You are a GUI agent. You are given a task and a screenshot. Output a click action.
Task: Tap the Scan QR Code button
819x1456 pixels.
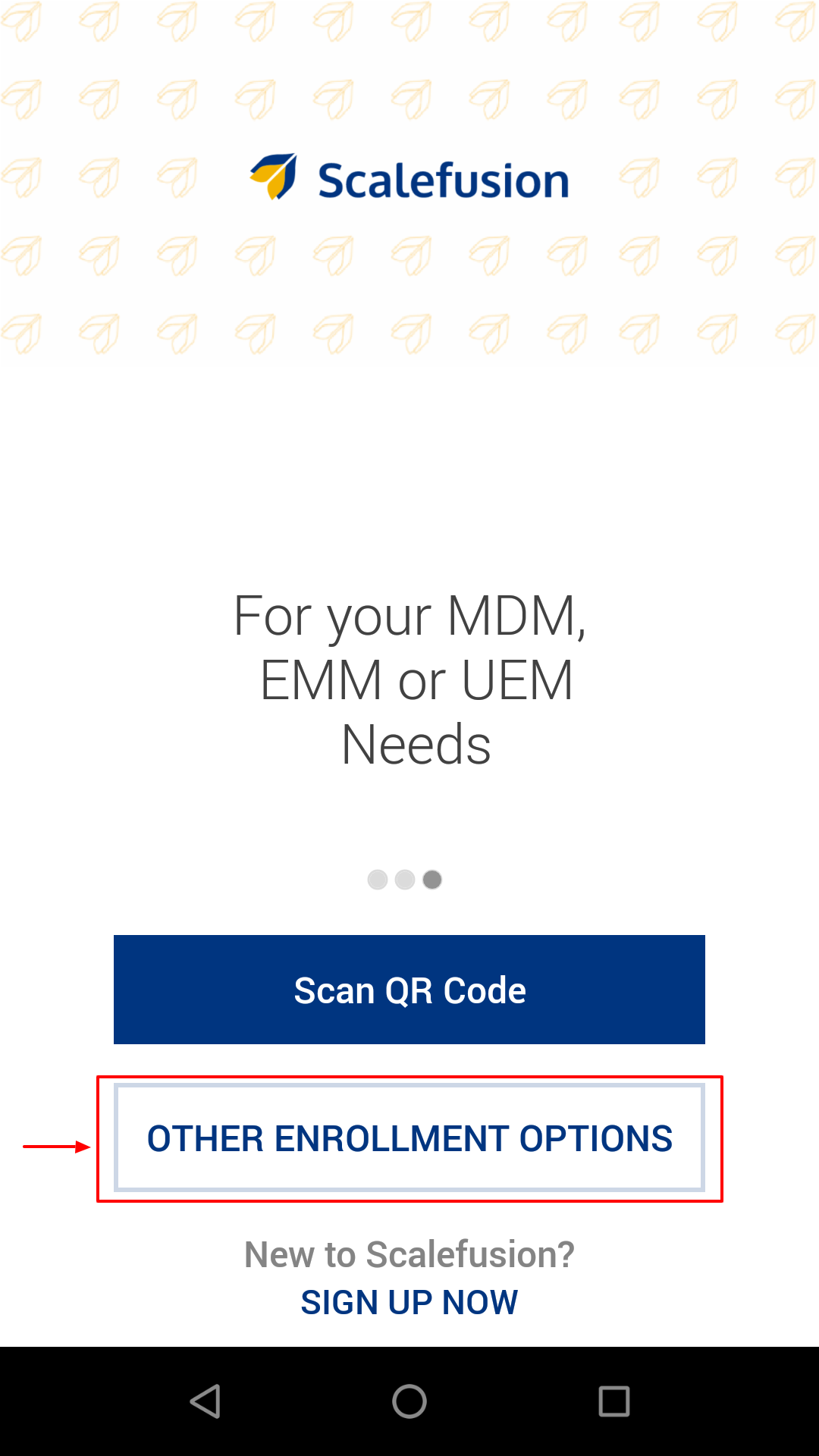(x=409, y=990)
